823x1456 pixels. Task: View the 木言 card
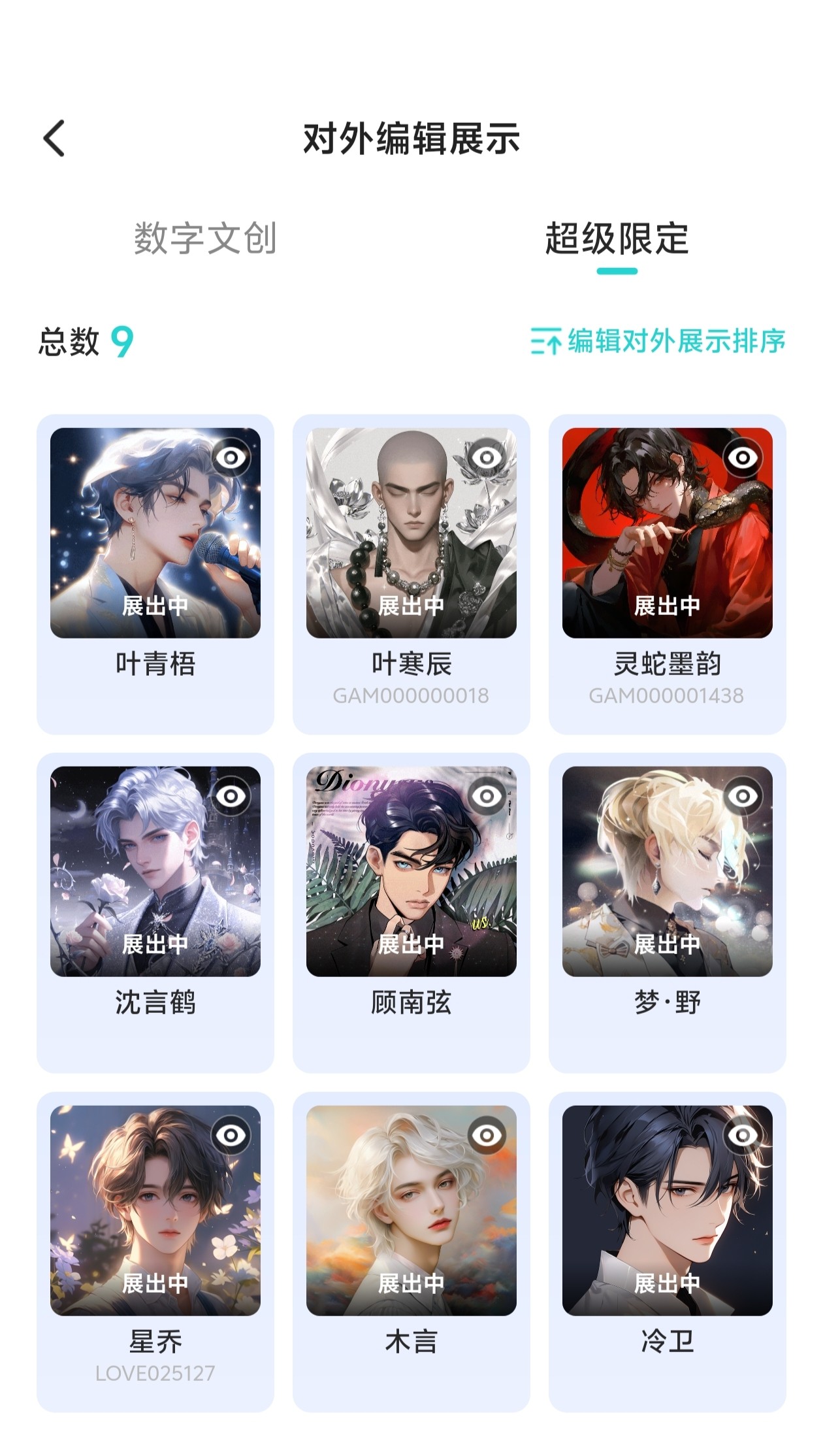[x=411, y=1252]
